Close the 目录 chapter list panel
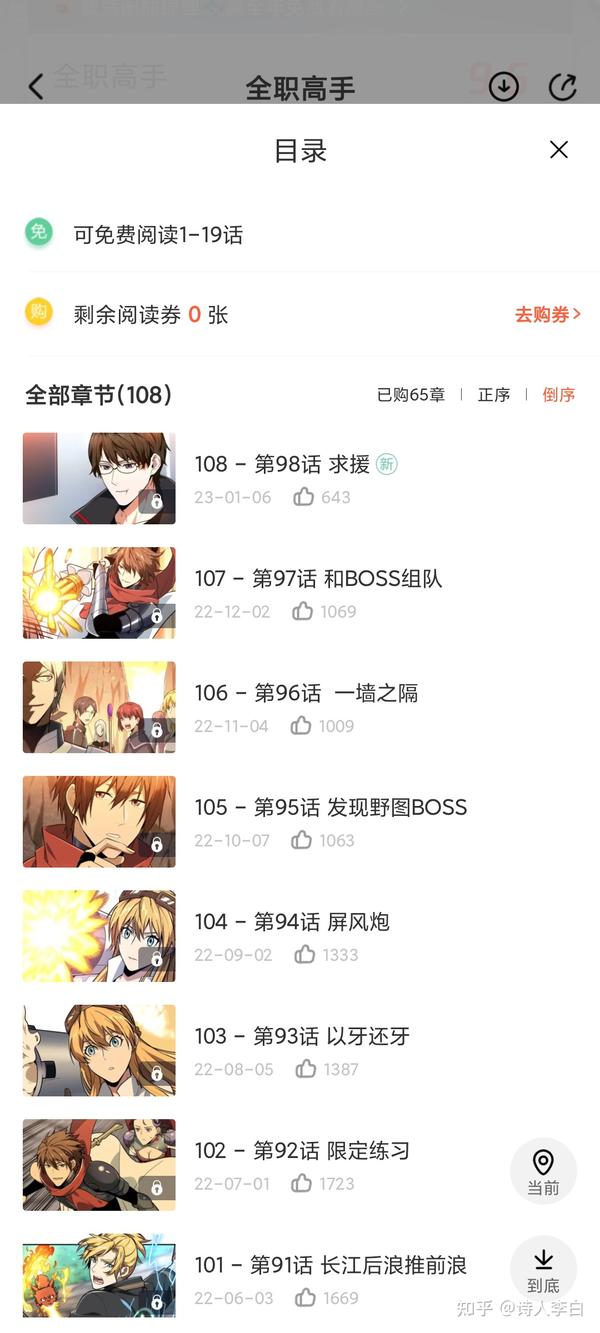Image resolution: width=600 pixels, height=1333 pixels. coord(558,150)
